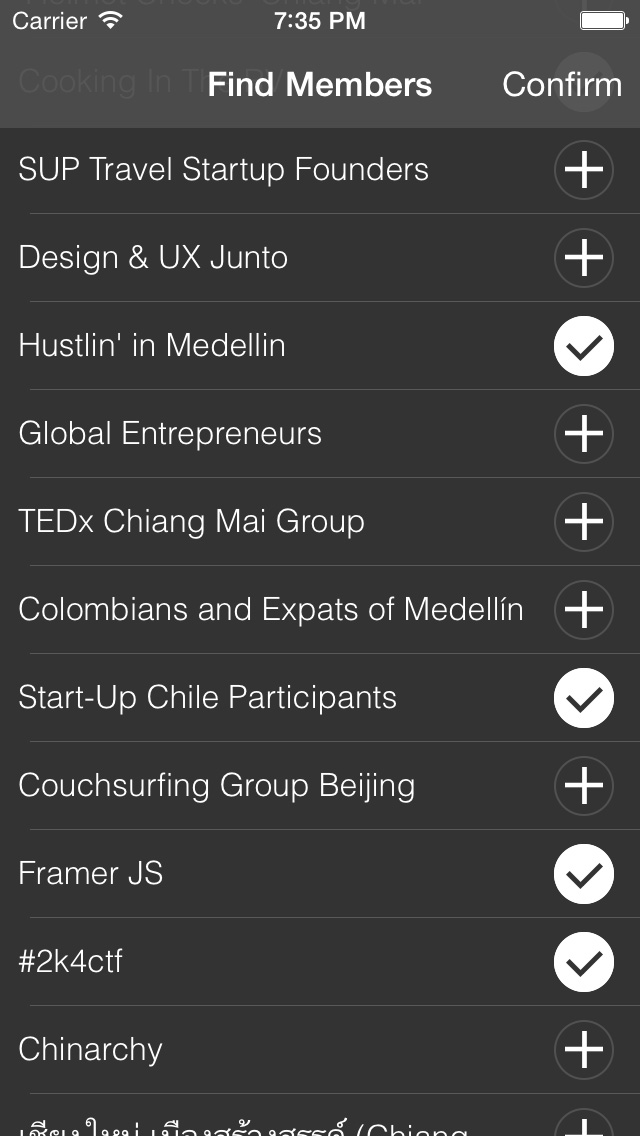Remove Framer JS from selection
This screenshot has height=1136, width=640.
point(584,874)
